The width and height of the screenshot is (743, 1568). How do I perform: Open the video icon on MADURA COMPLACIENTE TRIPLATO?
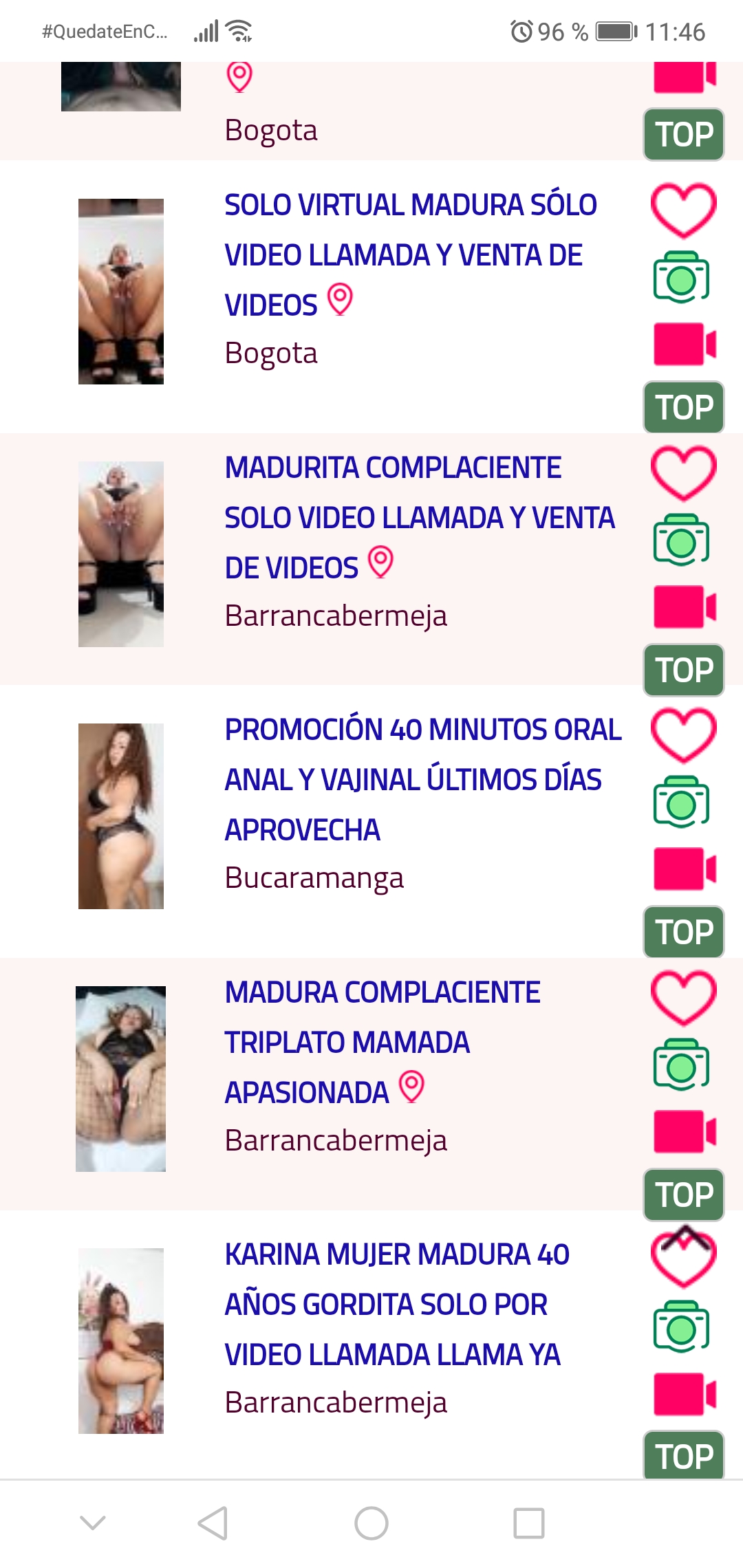685,1131
